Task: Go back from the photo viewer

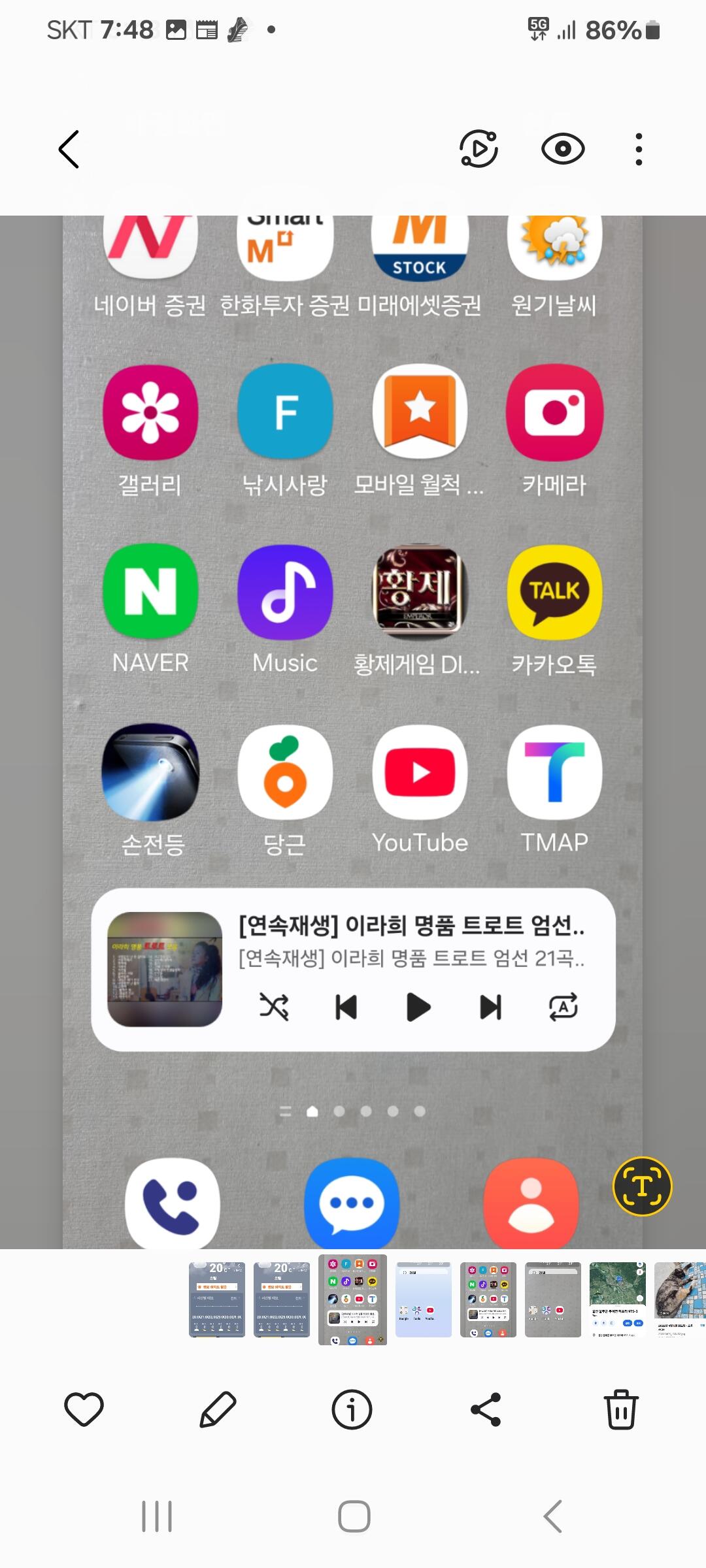Action: [x=69, y=149]
